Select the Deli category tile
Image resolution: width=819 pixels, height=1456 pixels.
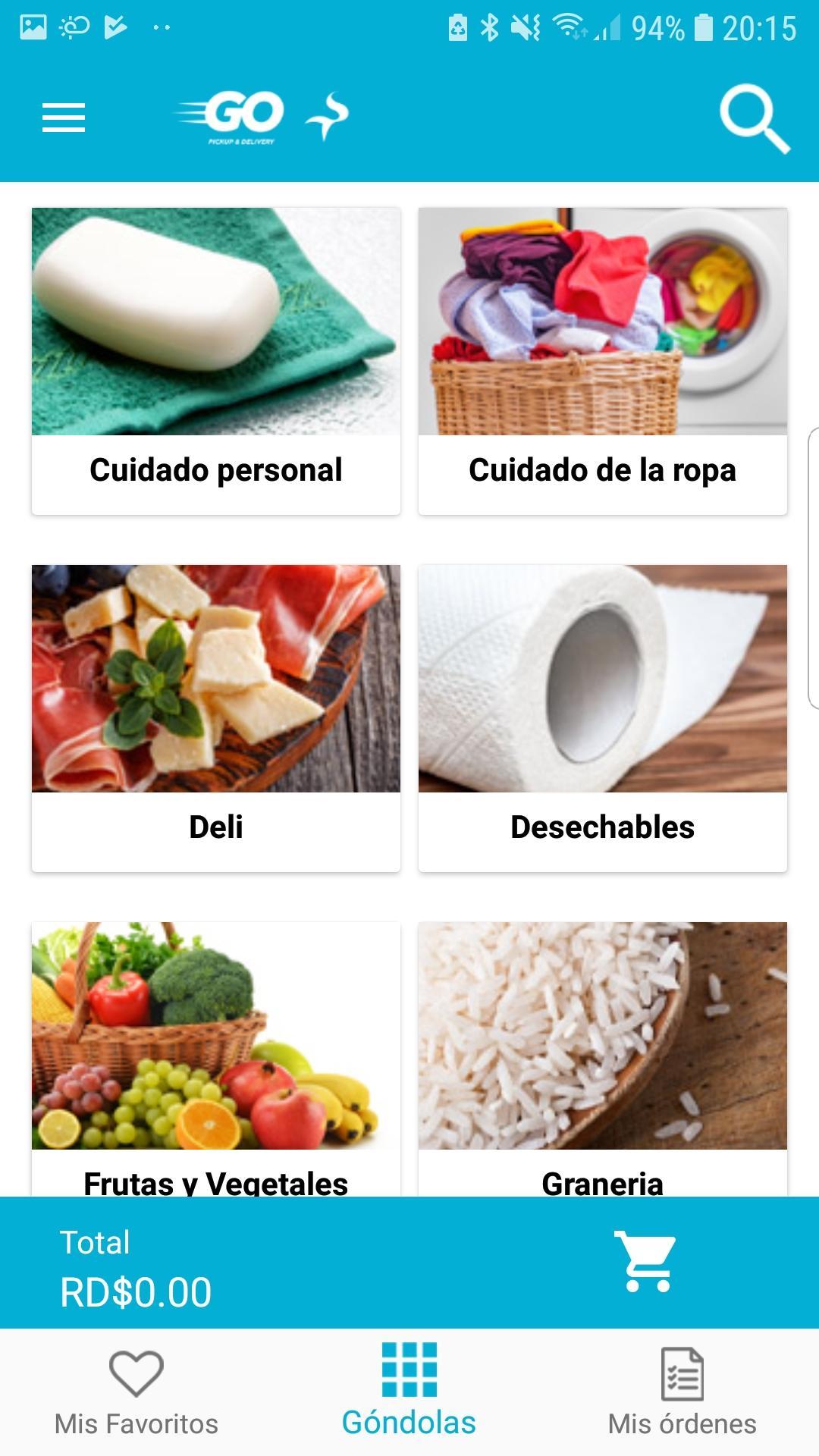click(216, 717)
